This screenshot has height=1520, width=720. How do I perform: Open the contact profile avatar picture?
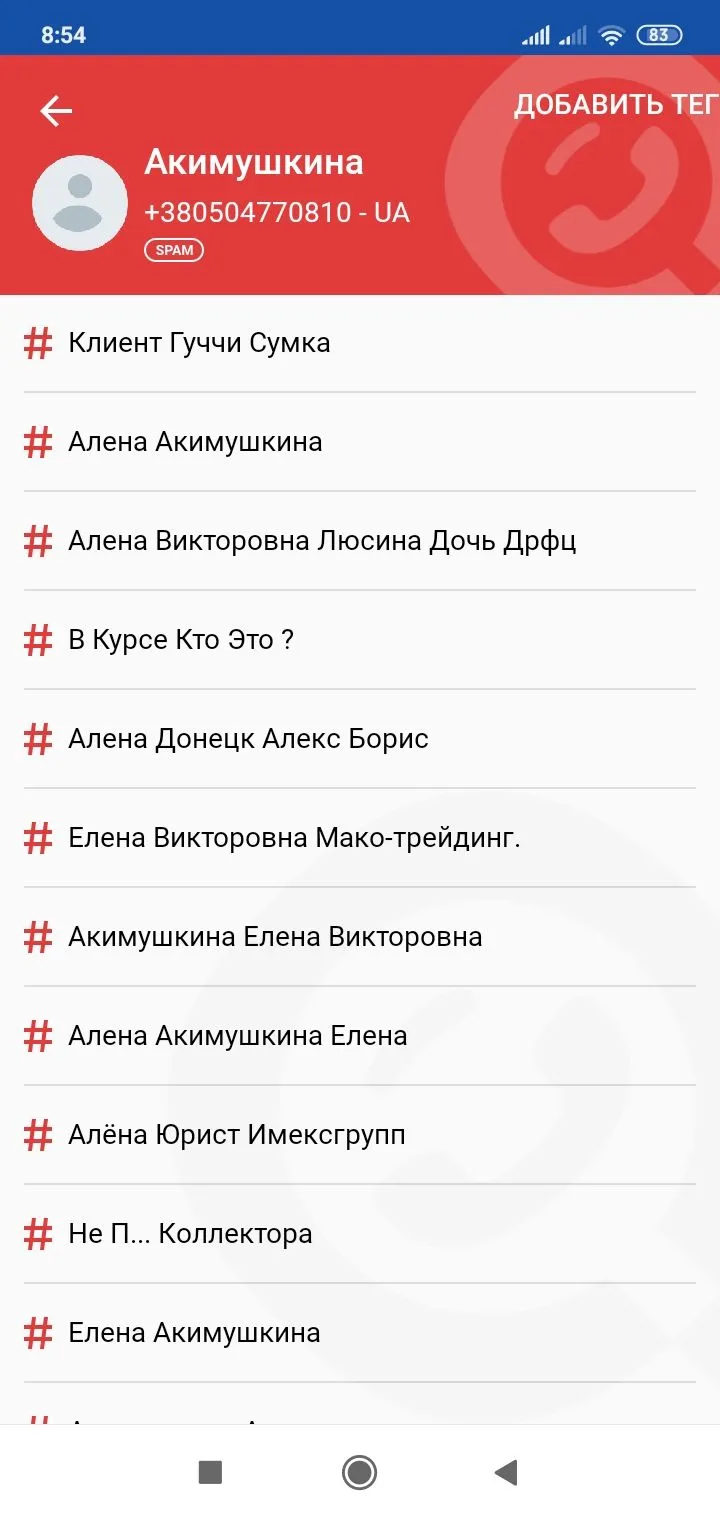(x=79, y=201)
